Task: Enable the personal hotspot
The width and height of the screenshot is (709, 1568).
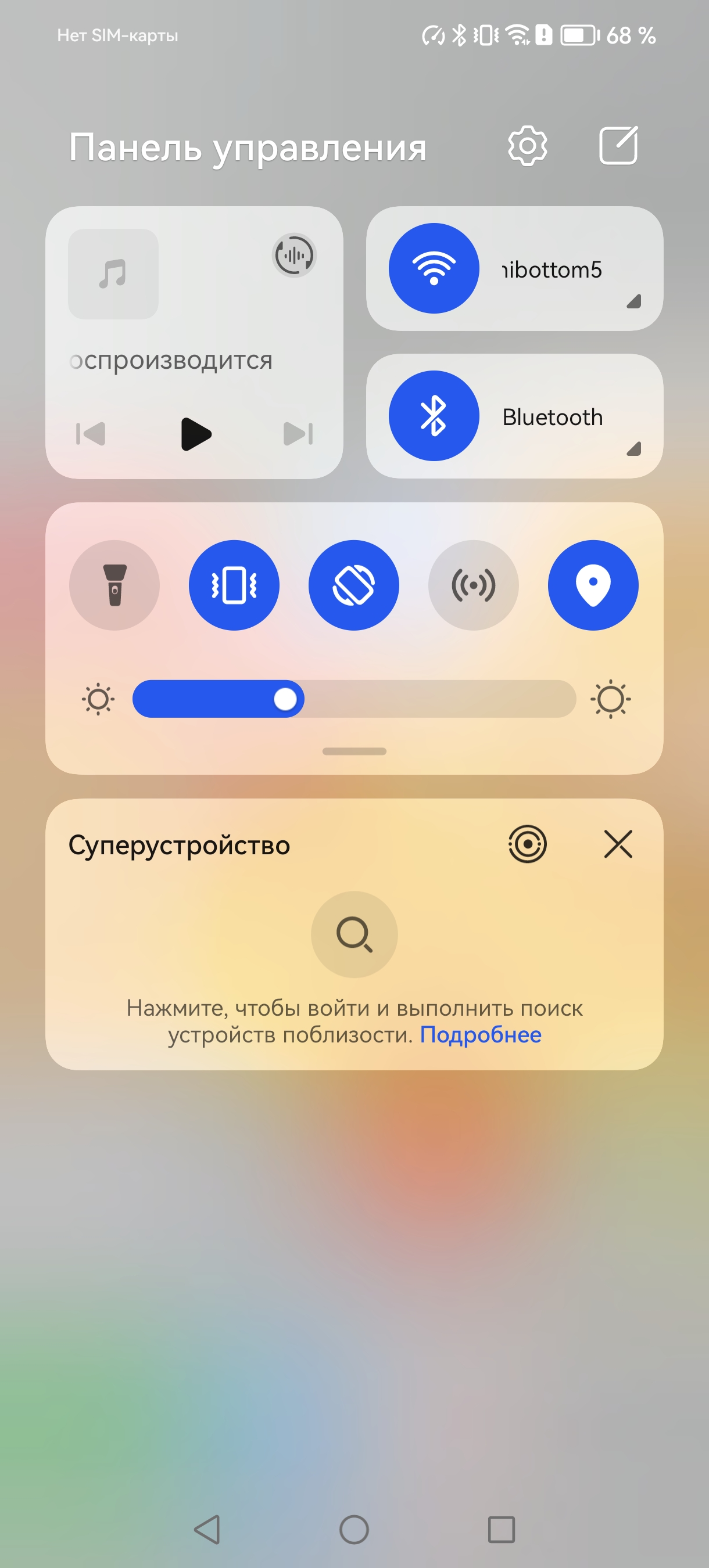Action: pyautogui.click(x=473, y=585)
